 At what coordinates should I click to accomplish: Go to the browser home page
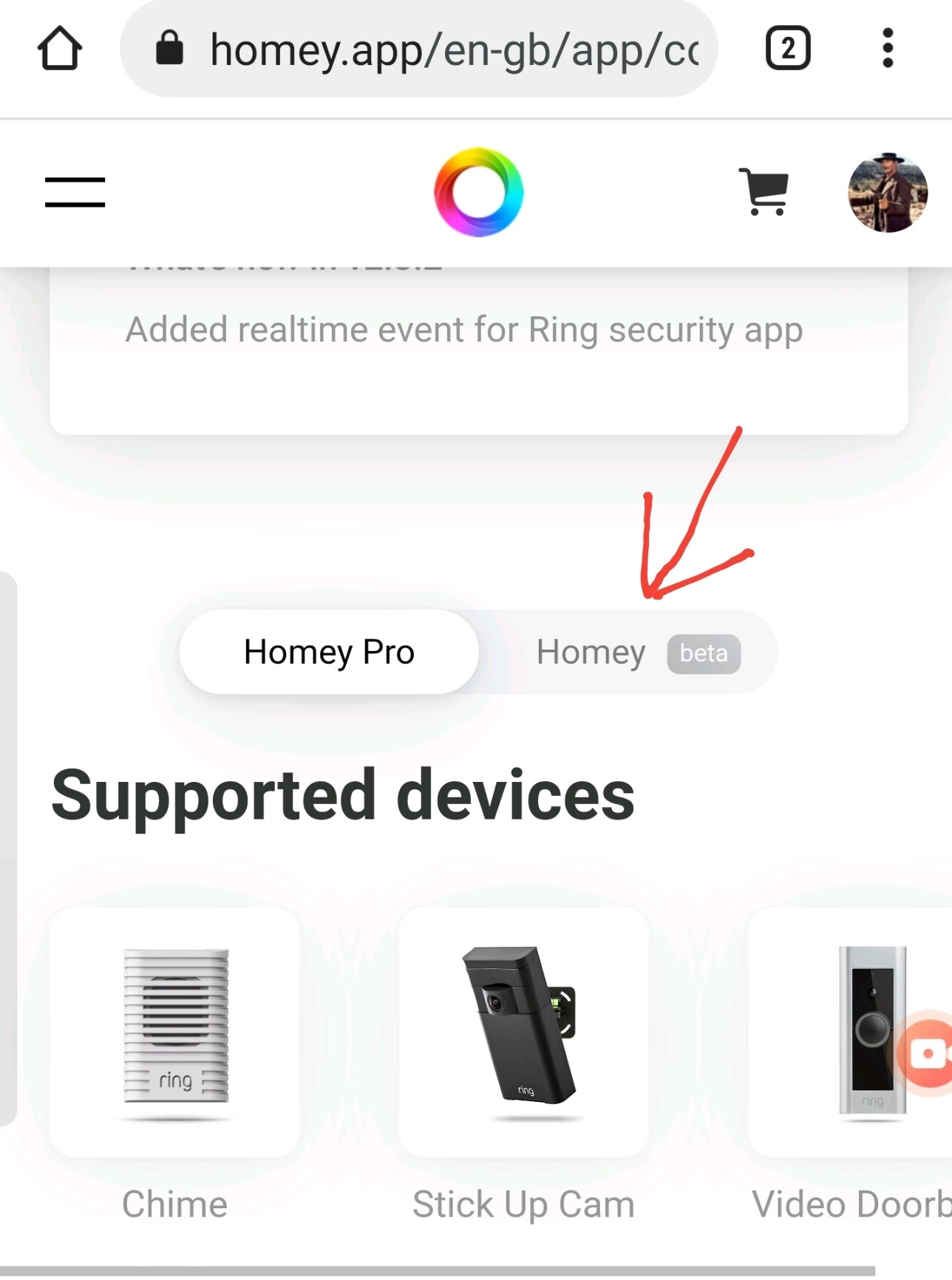click(59, 49)
